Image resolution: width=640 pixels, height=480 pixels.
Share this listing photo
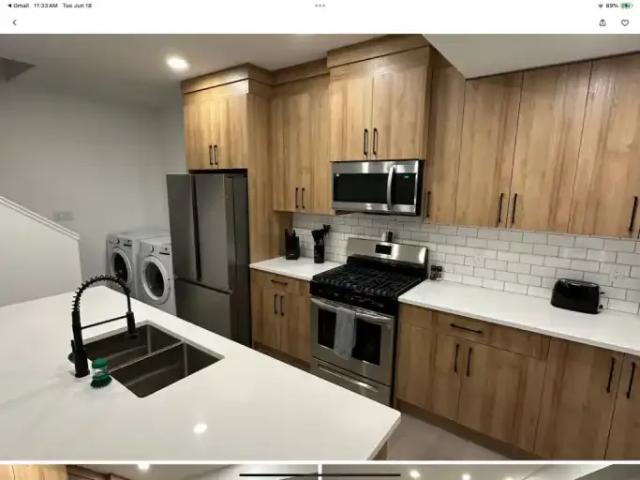[x=602, y=22]
